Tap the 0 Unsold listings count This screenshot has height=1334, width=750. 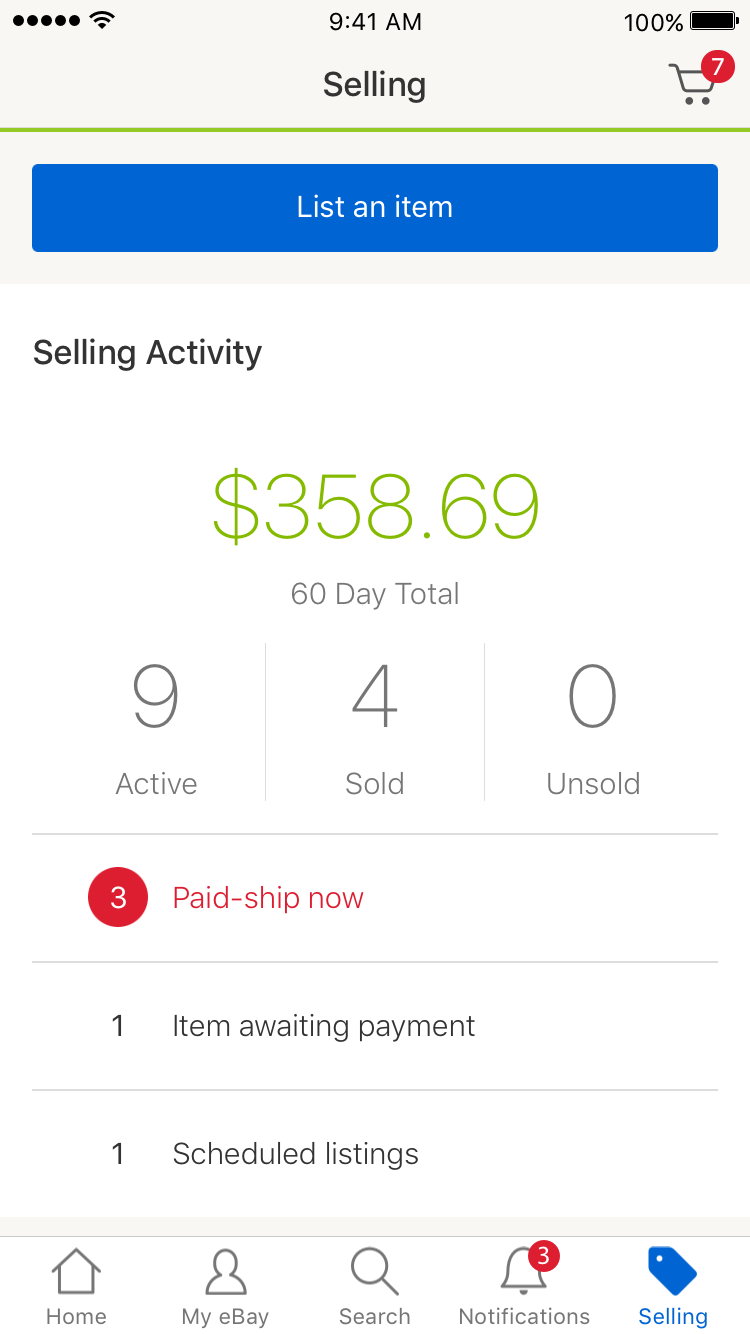coord(593,722)
